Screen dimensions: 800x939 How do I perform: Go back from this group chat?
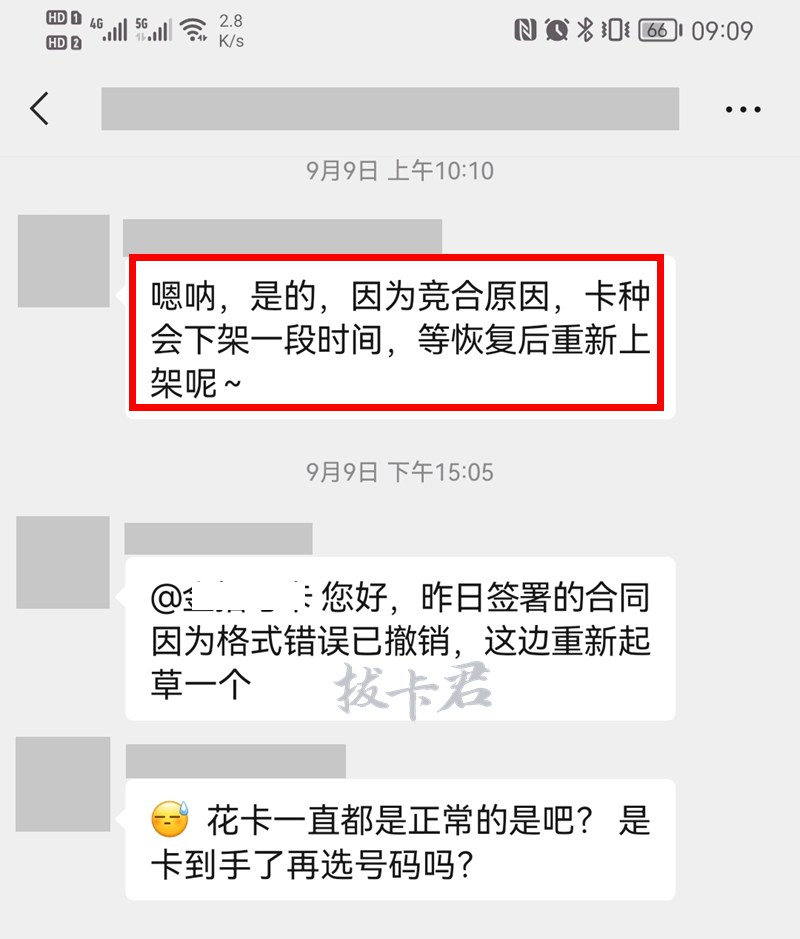click(x=40, y=108)
